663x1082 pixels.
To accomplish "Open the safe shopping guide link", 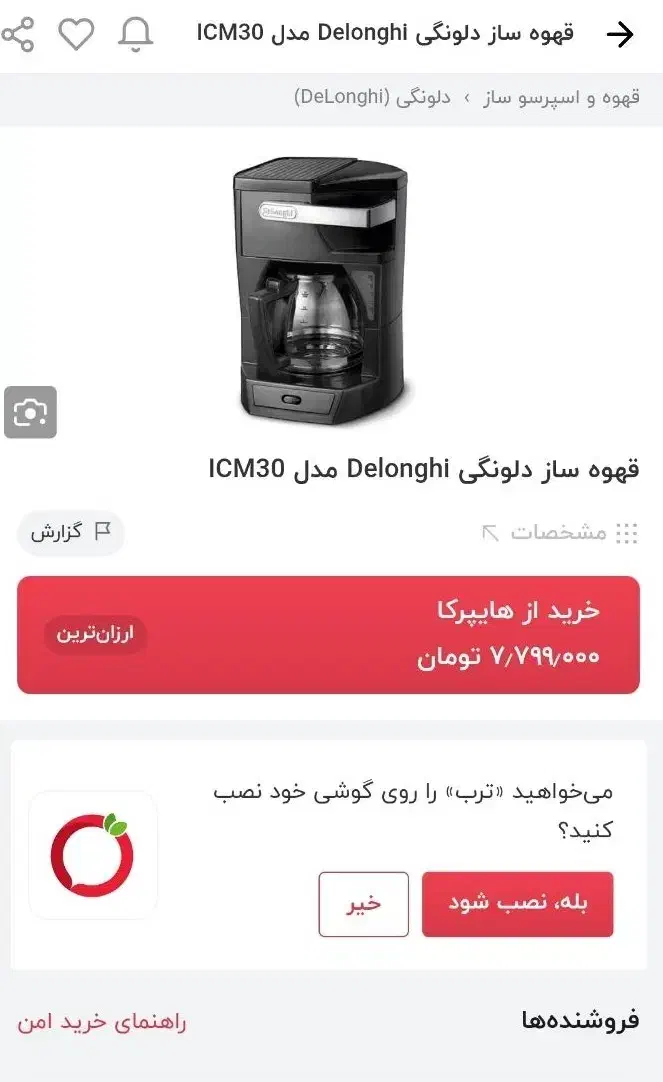I will tap(101, 1022).
